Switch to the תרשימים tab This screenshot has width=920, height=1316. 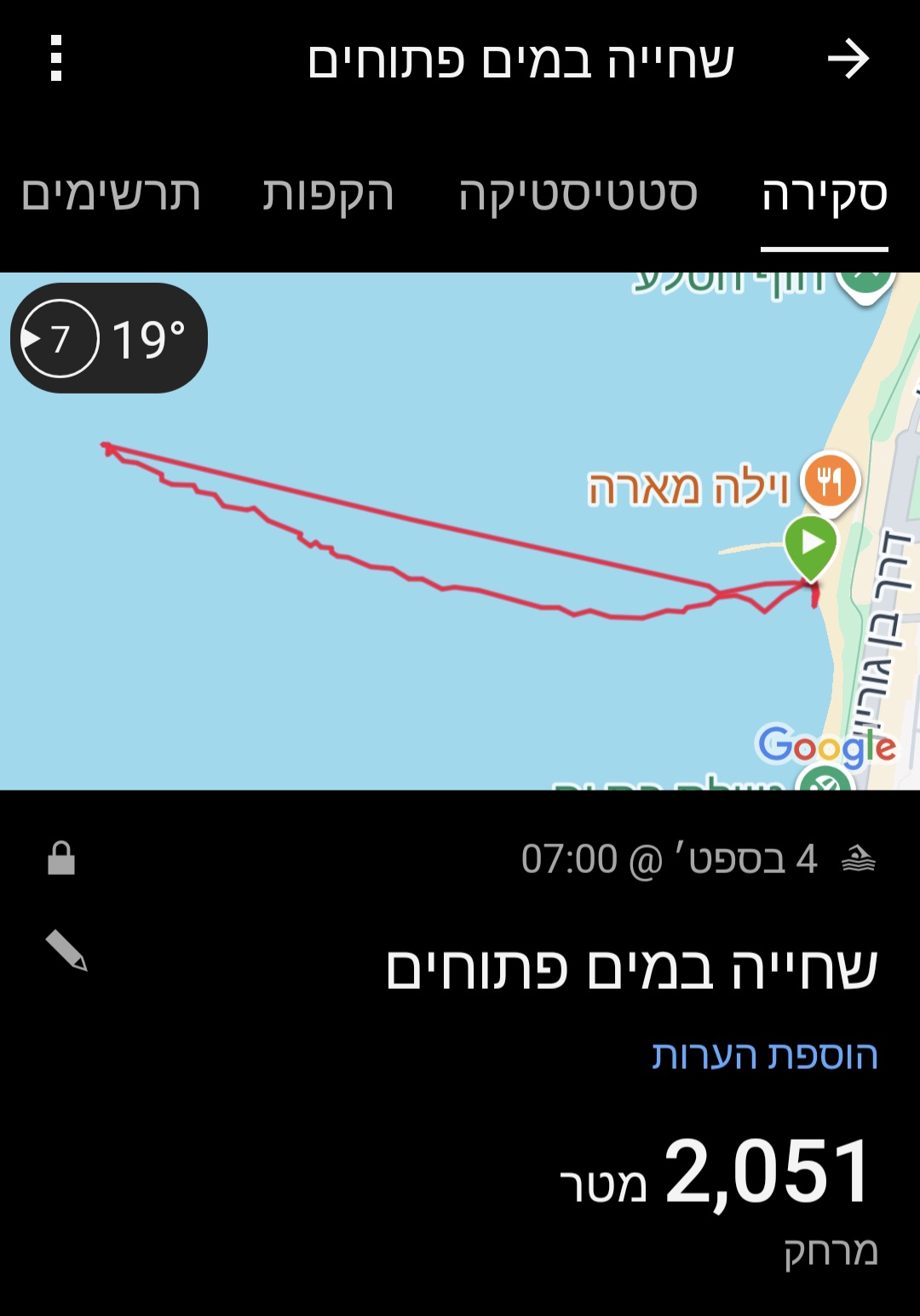coord(111,194)
